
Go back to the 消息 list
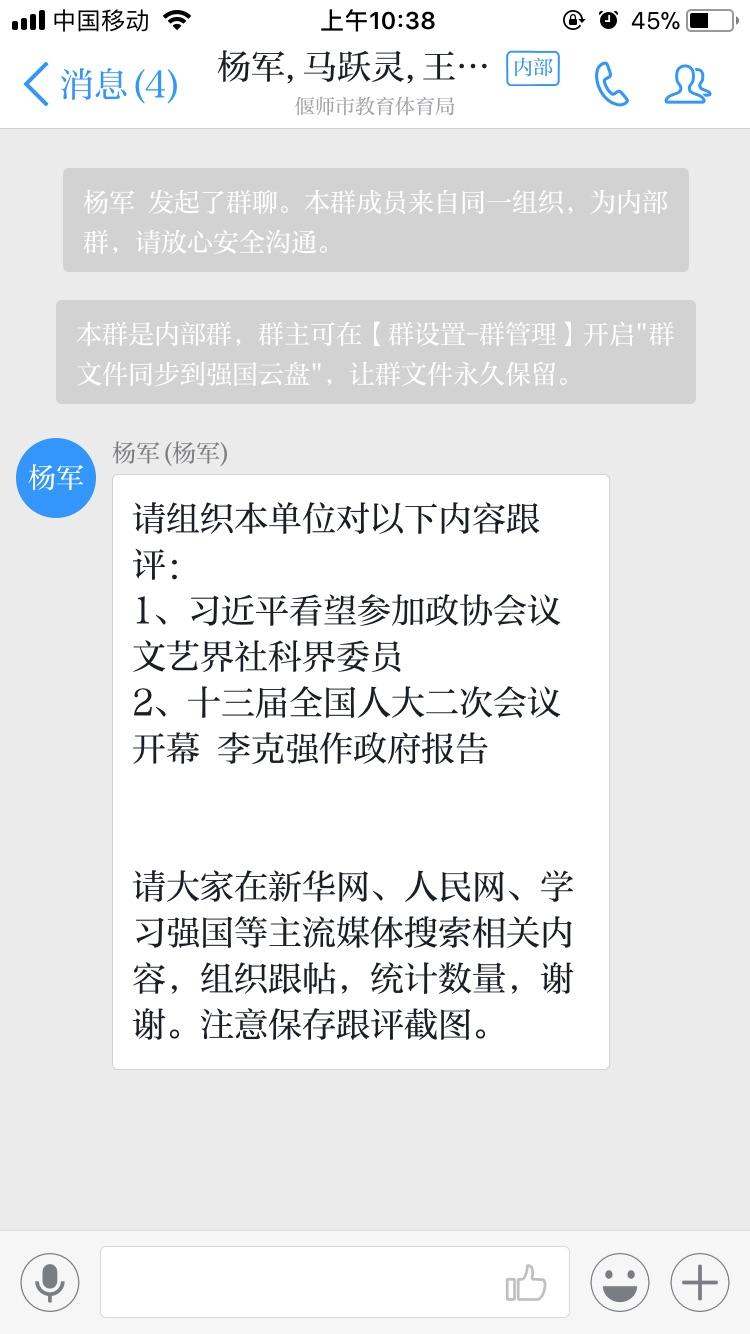pos(100,85)
